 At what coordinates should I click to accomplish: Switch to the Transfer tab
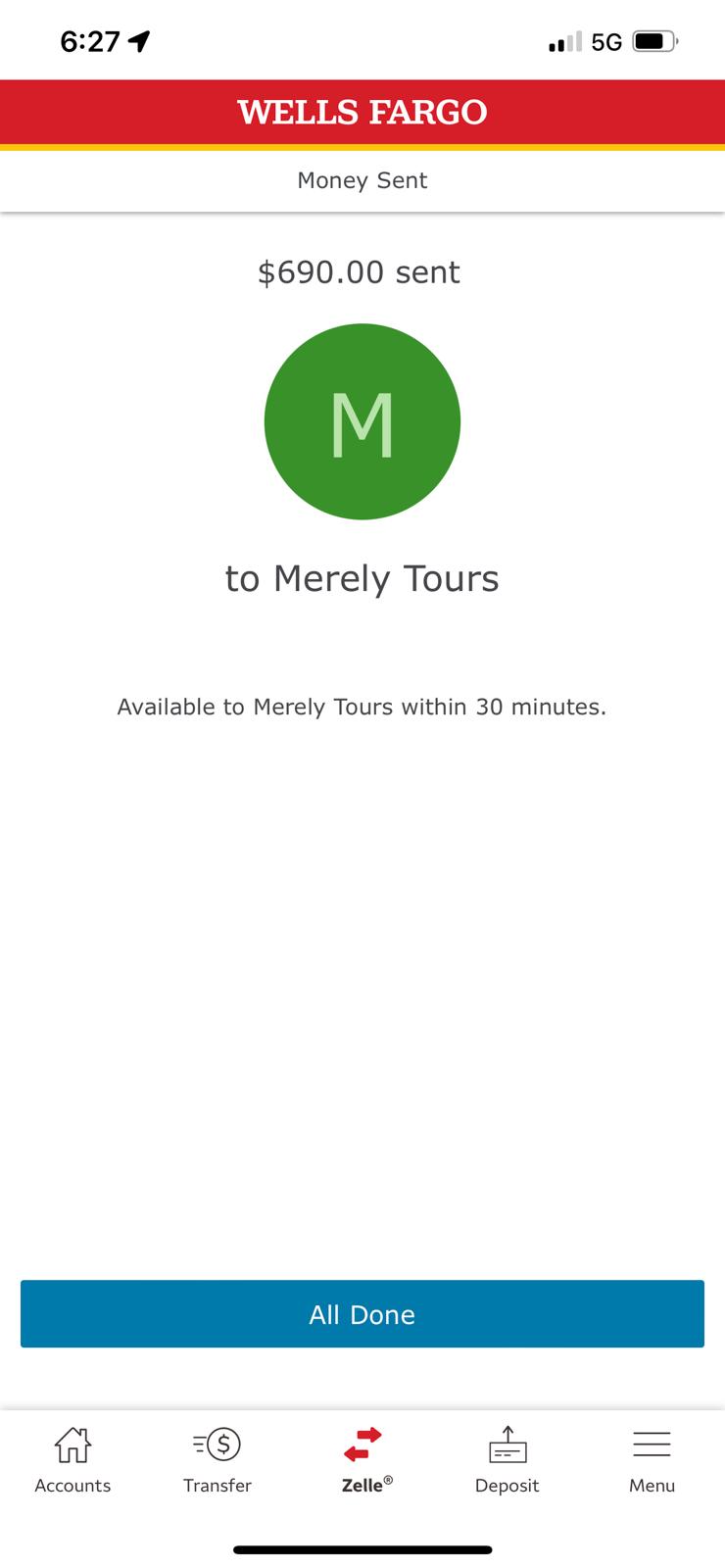pyautogui.click(x=217, y=1459)
